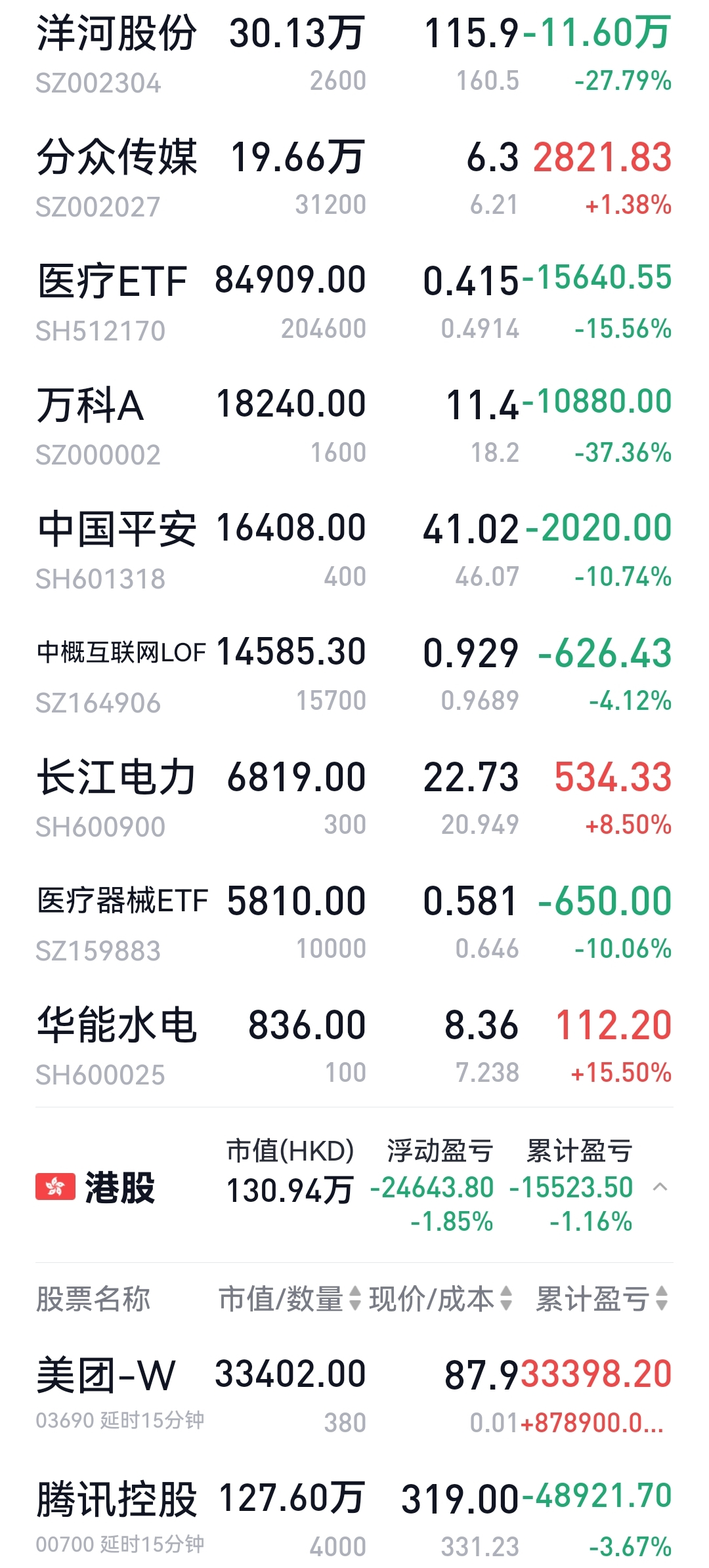Open the 长江电力 holding row
The height and width of the screenshot is (1568, 709).
click(354, 800)
